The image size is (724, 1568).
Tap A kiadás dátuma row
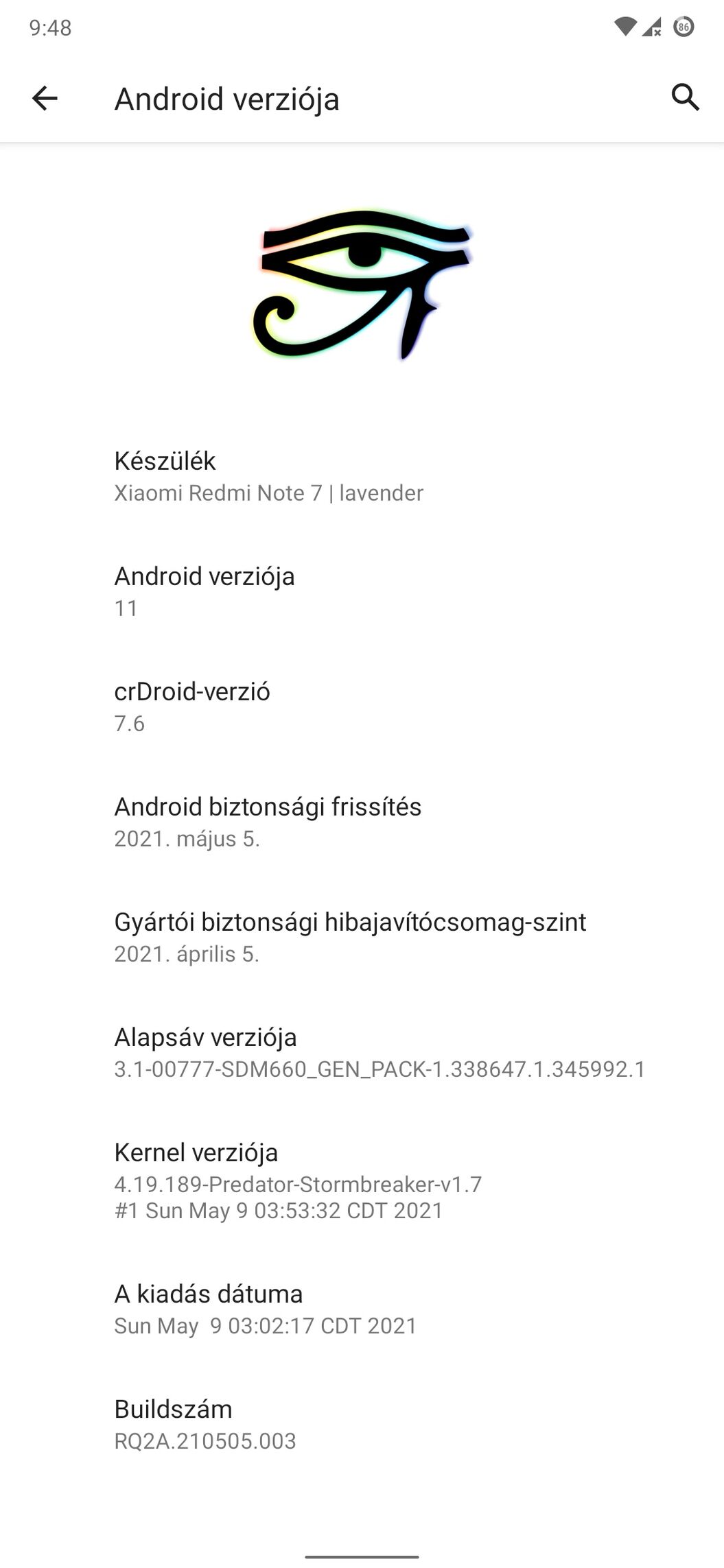coord(362,1309)
